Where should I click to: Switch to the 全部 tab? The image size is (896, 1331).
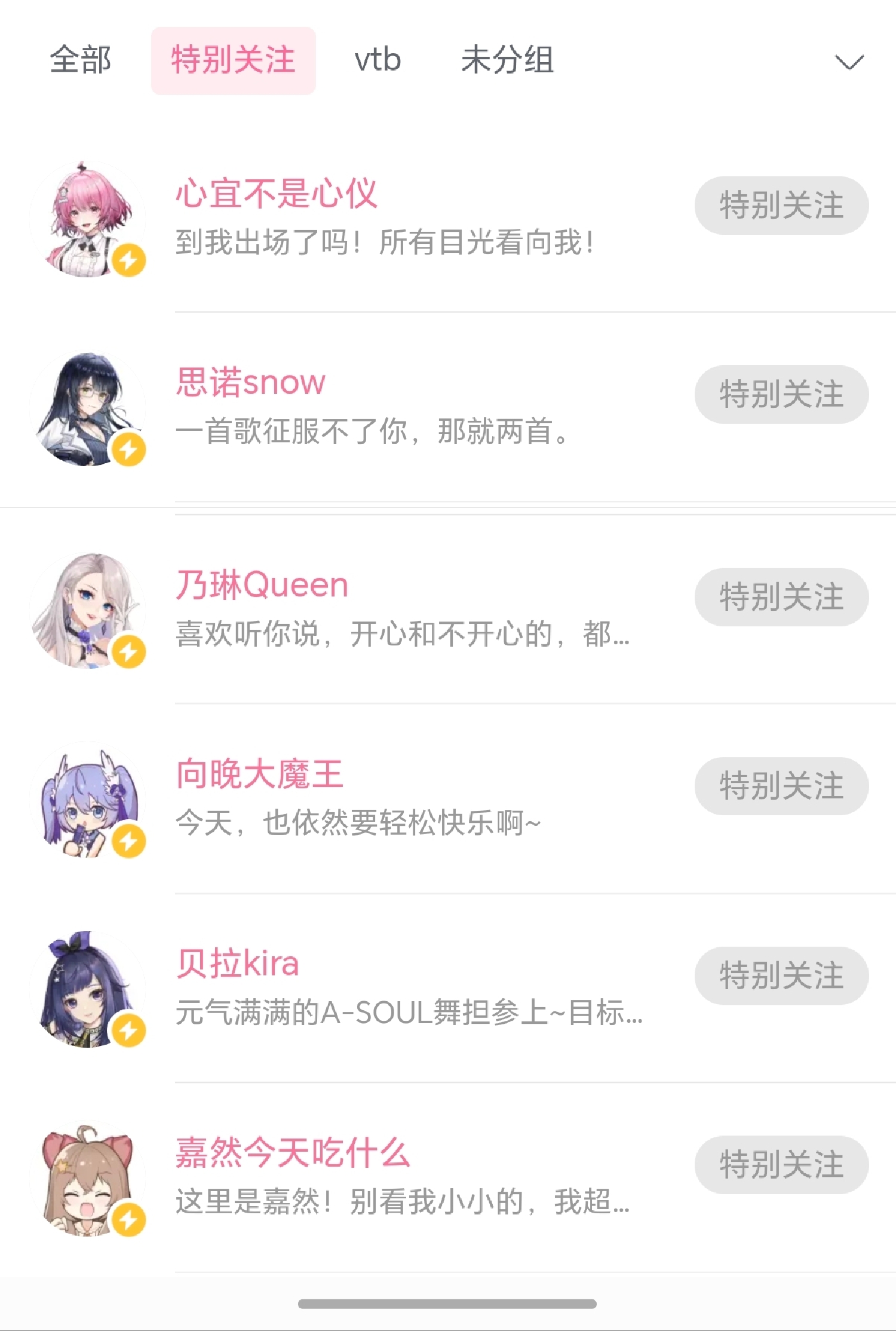[81, 60]
